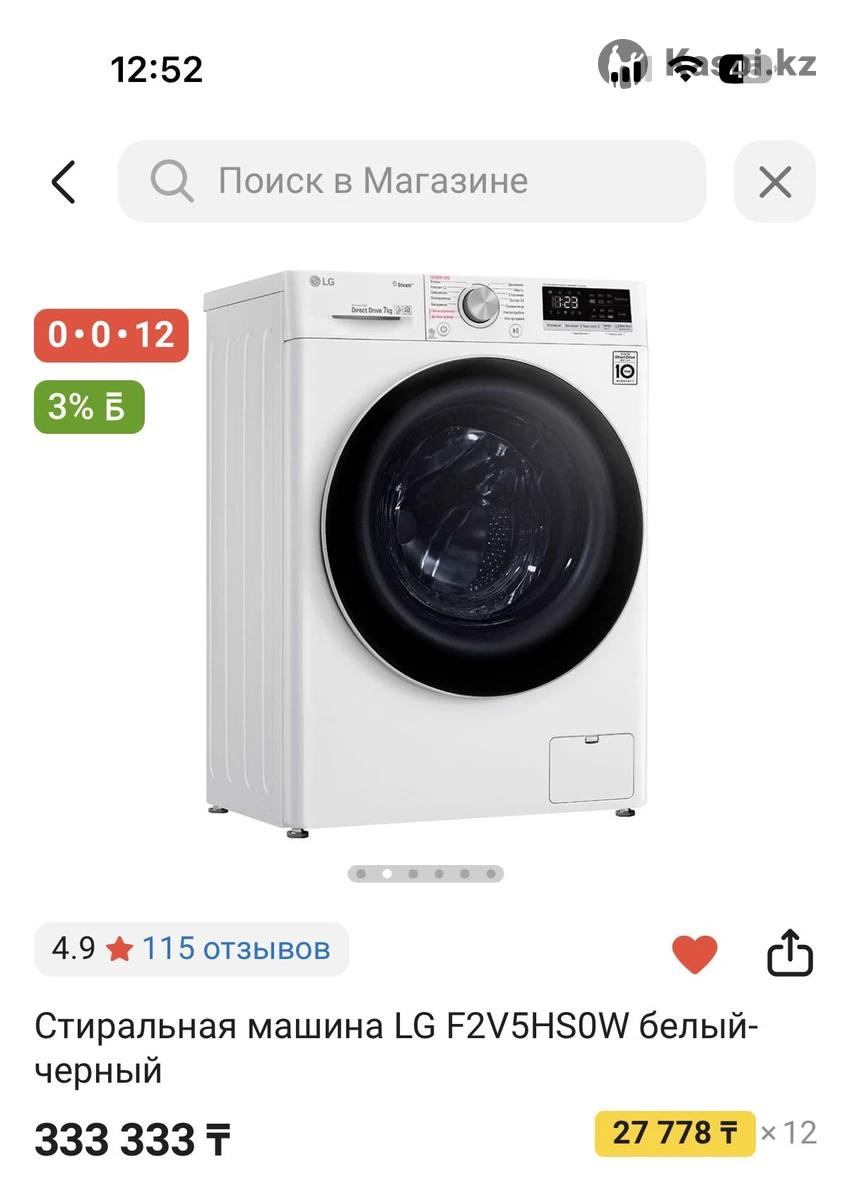Select the 27 778 ₸ installment badge
The height and width of the screenshot is (1200, 852).
(675, 1133)
